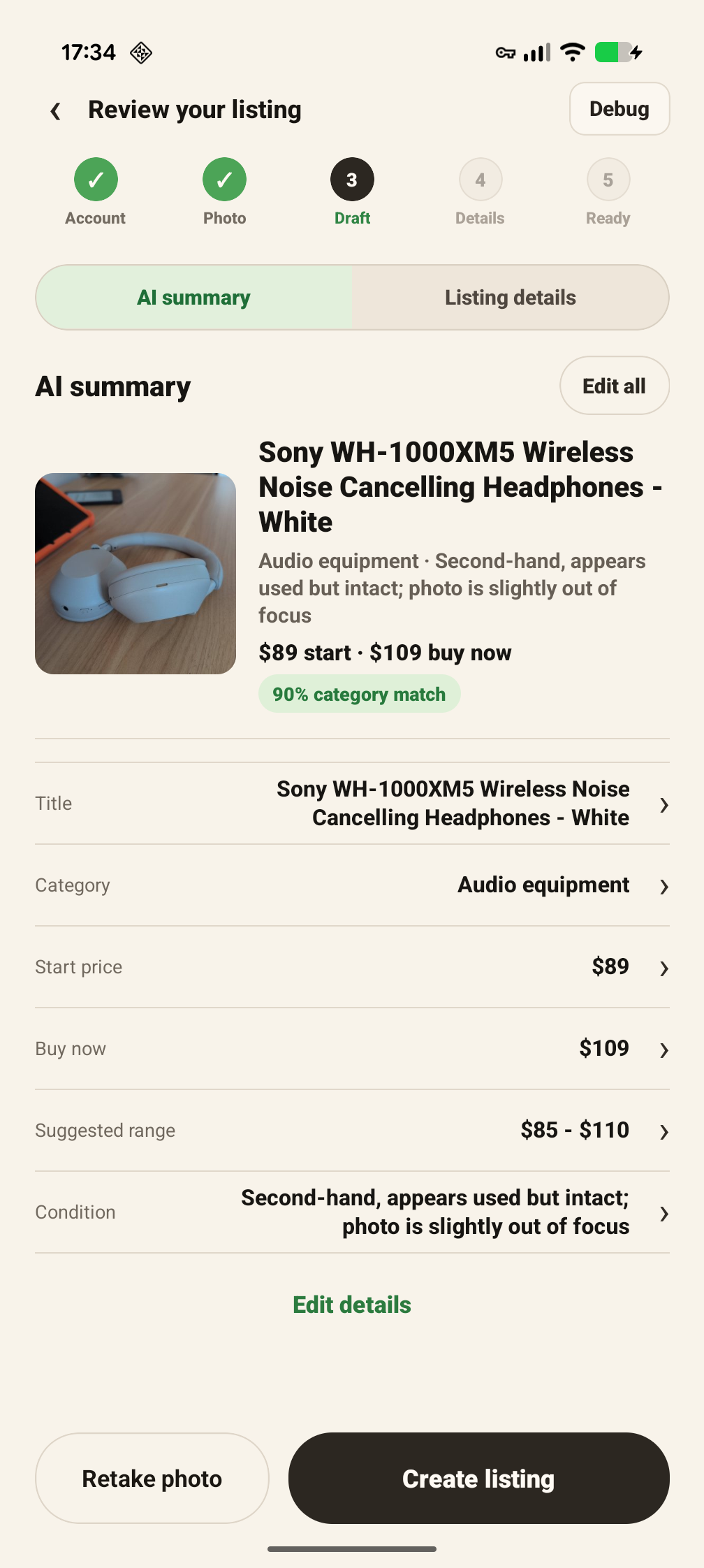This screenshot has height=1568, width=704.
Task: Open the Condition details via its chevron
Action: pyautogui.click(x=663, y=1214)
